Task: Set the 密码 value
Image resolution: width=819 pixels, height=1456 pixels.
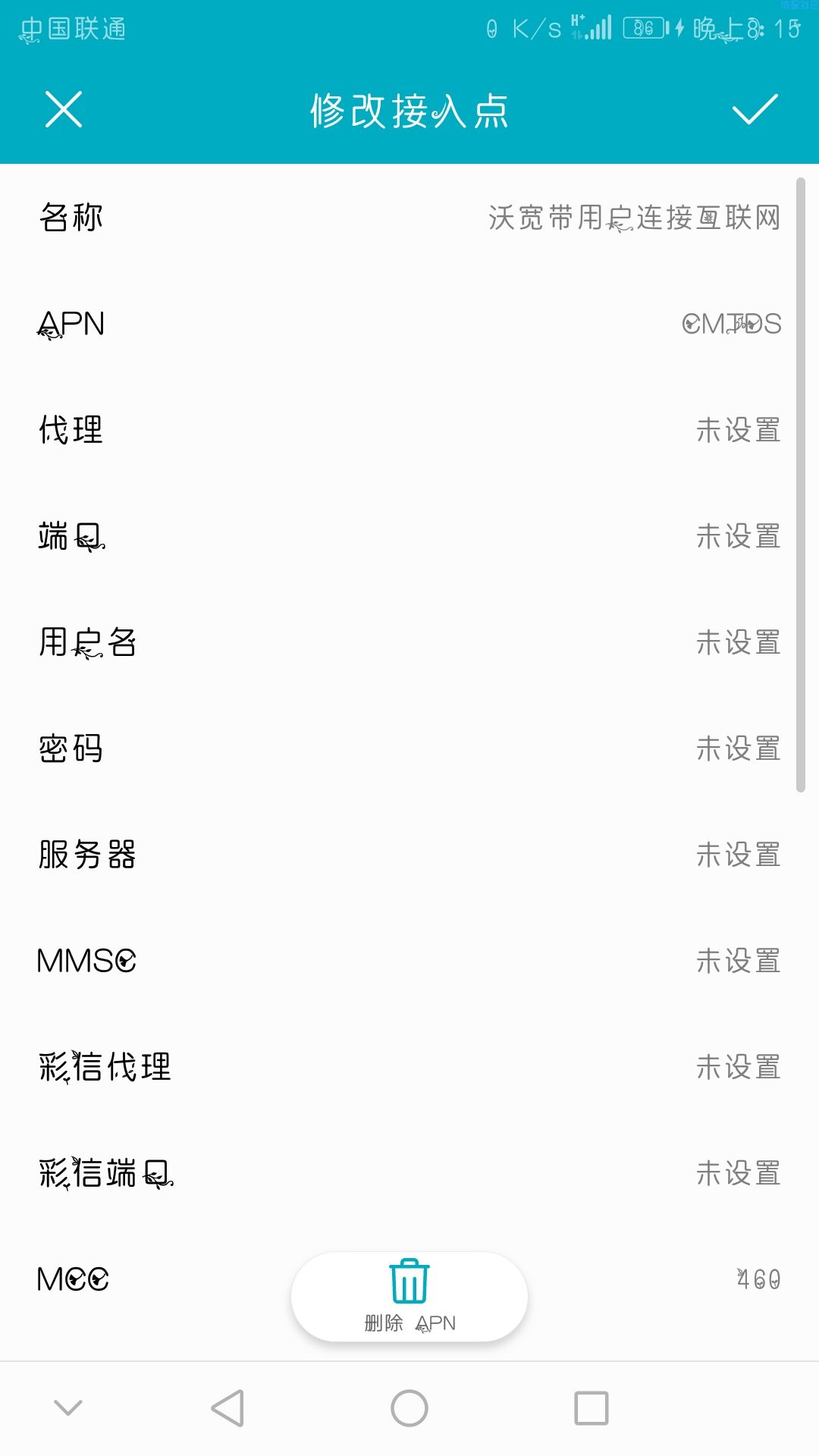Action: coord(409,748)
